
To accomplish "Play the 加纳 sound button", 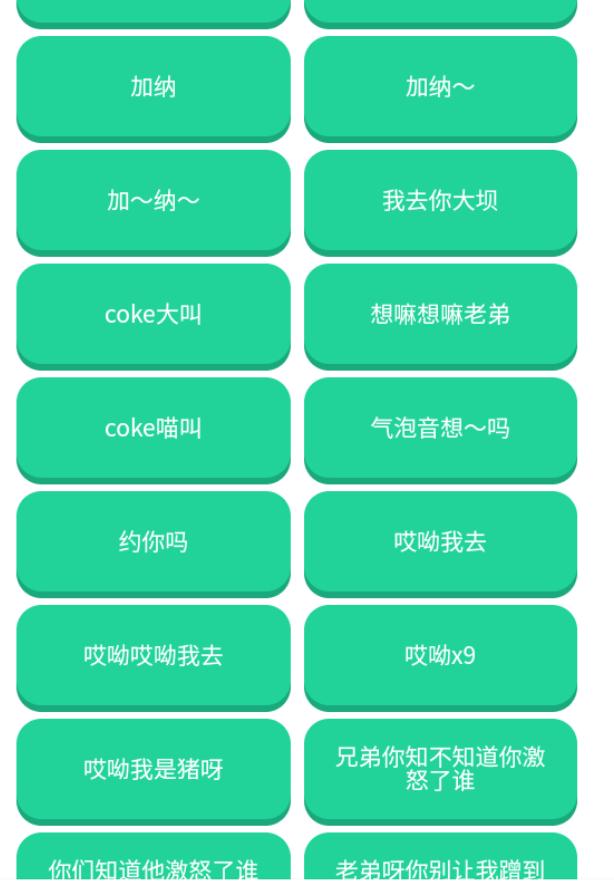I will click(x=153, y=87).
